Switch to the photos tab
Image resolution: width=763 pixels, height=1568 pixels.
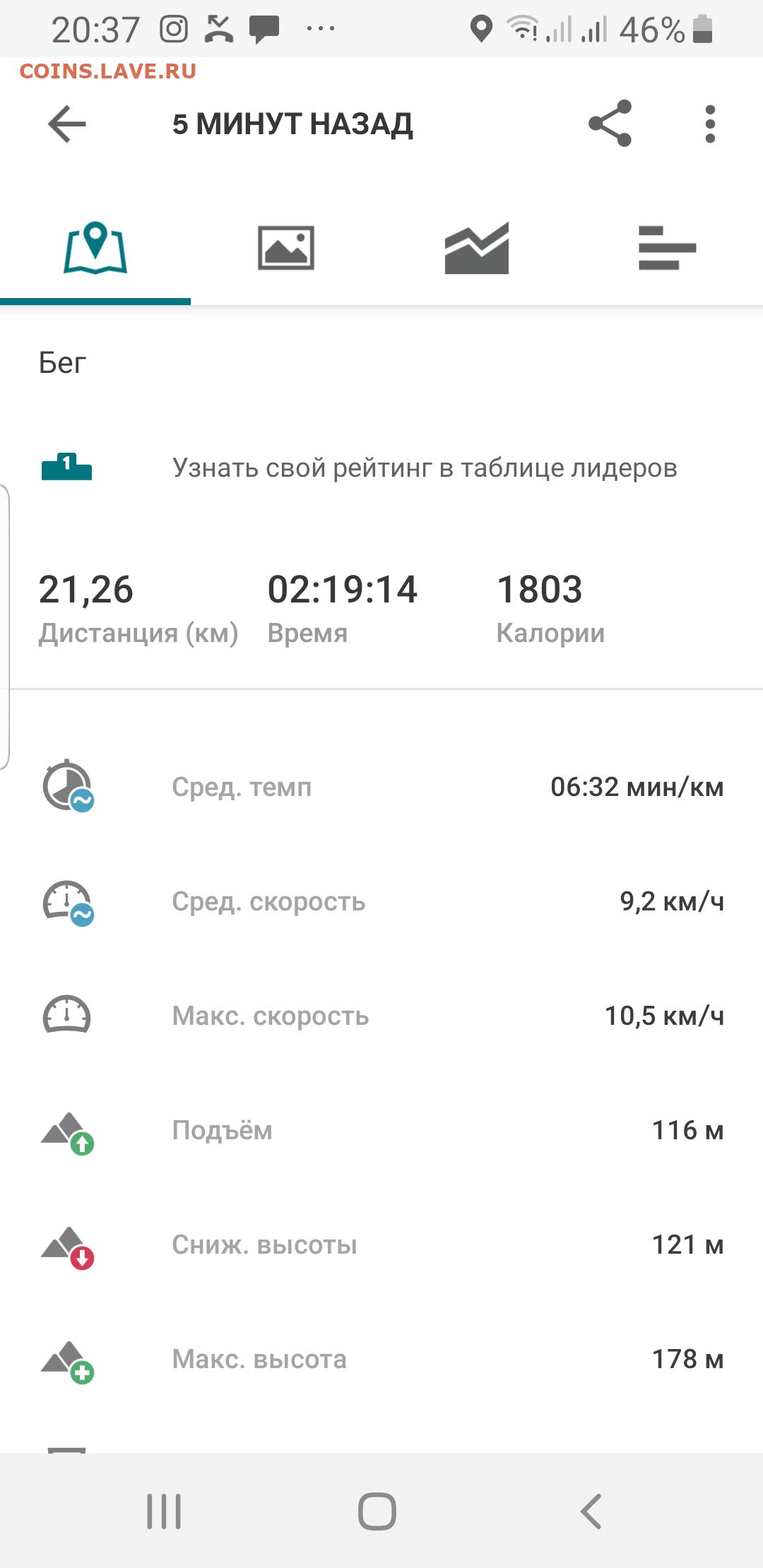(286, 248)
